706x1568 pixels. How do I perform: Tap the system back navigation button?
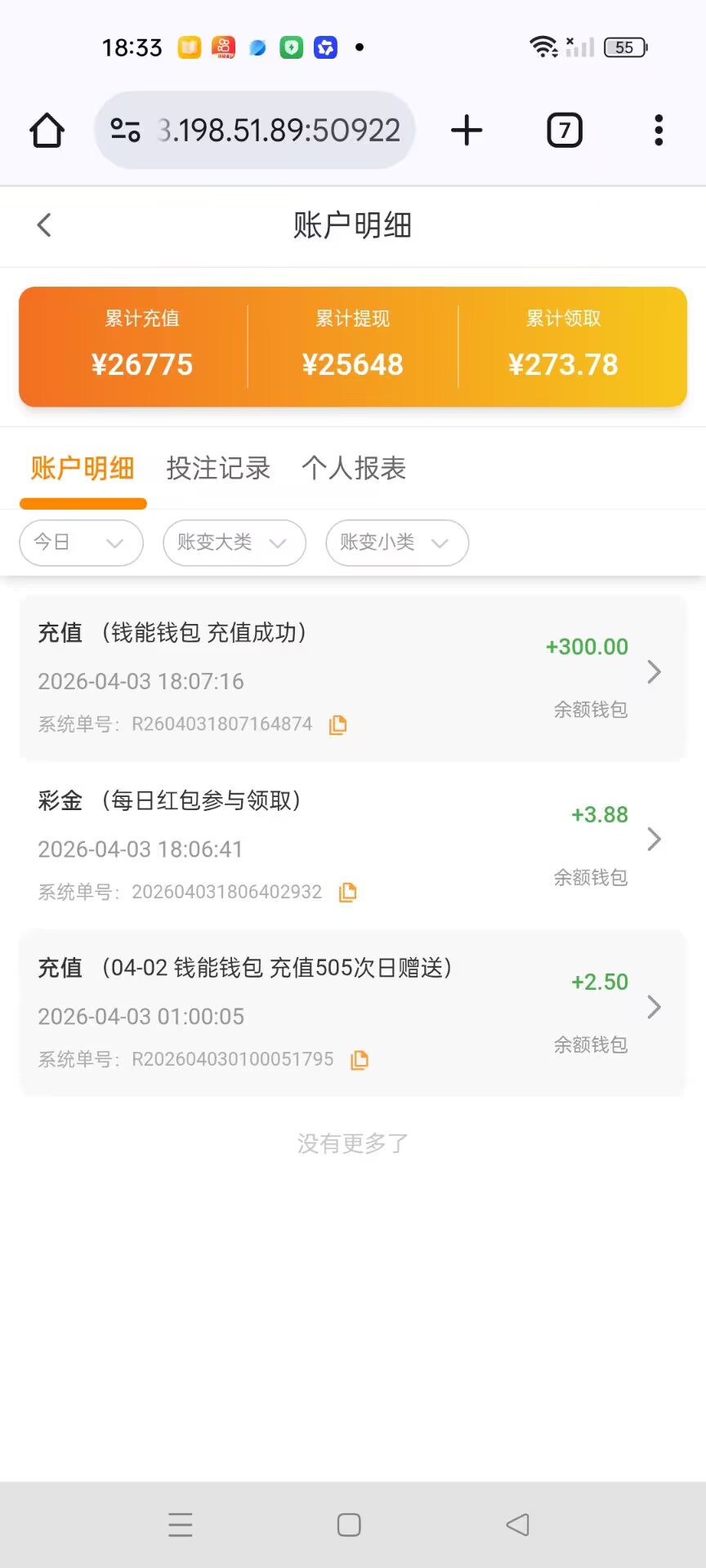pos(518,1525)
